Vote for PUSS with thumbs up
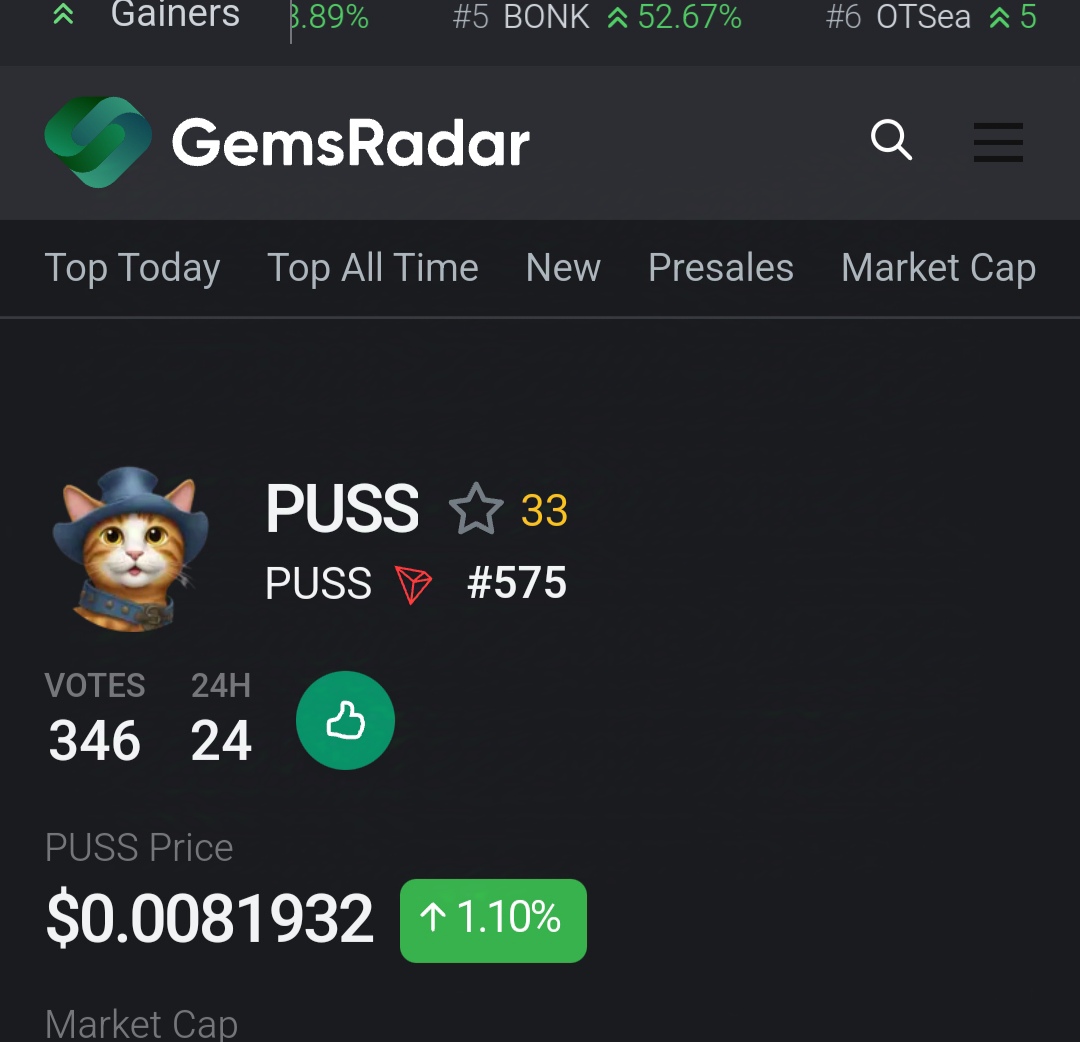The image size is (1080, 1042). pos(345,720)
